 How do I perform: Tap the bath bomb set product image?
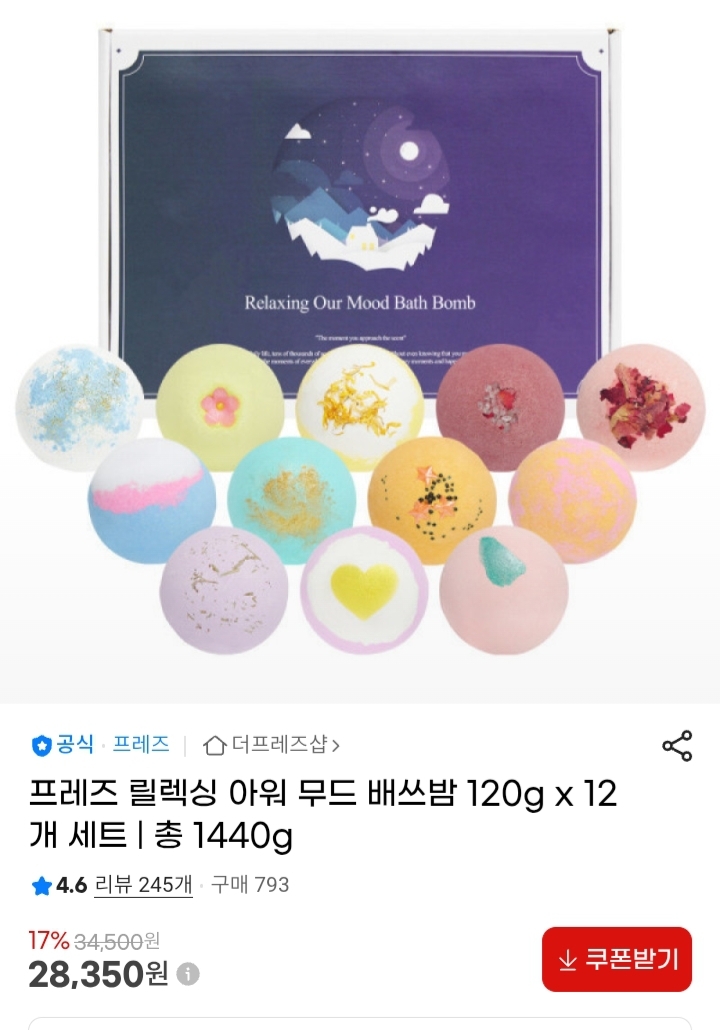point(360,350)
